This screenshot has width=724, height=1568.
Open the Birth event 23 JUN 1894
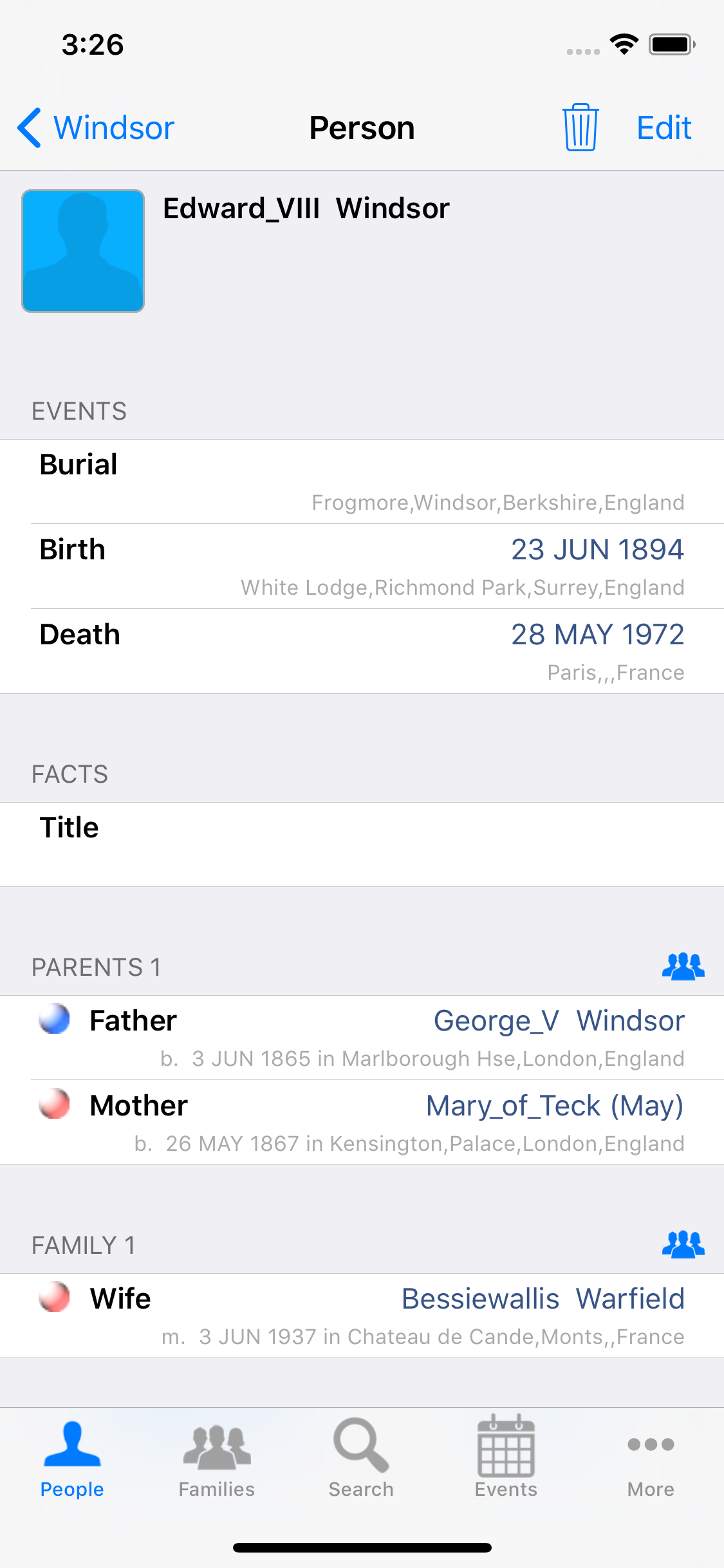362,566
